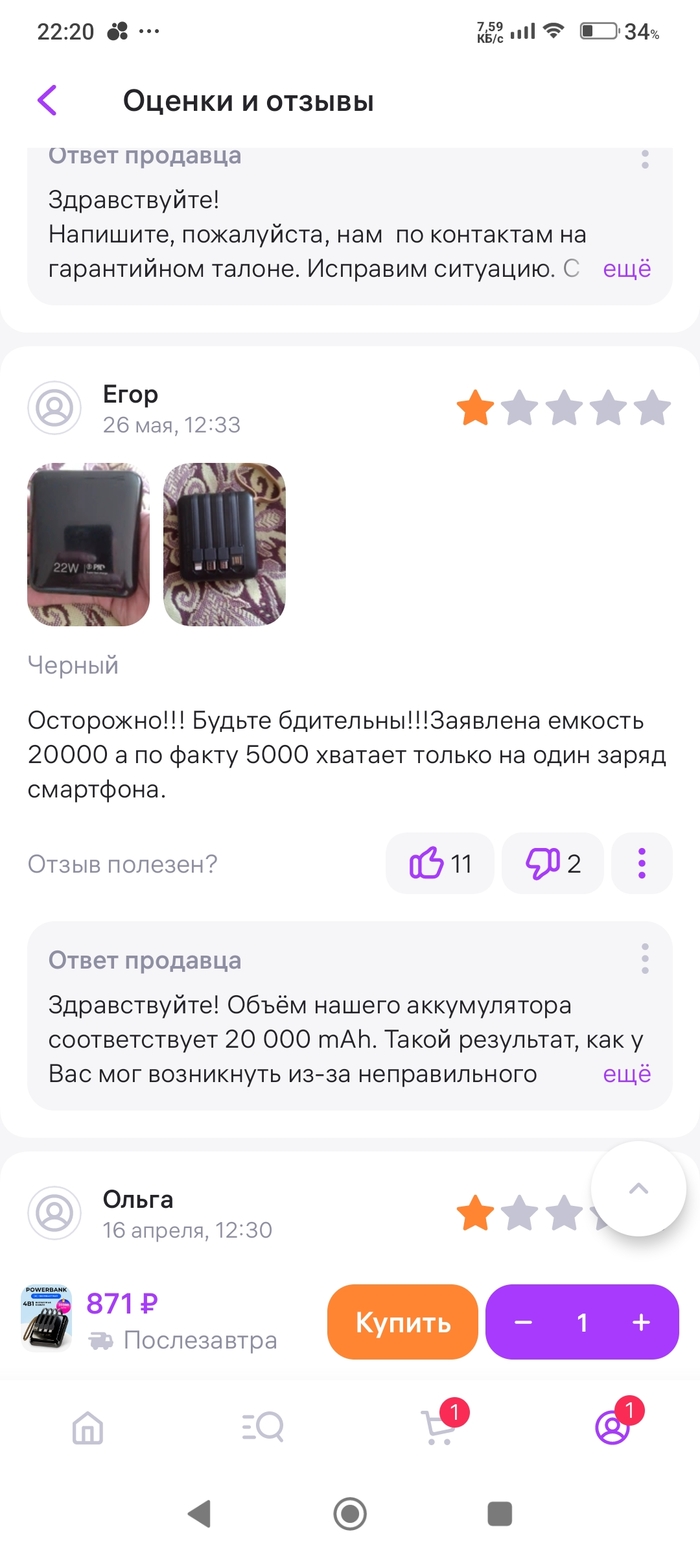Tap the system home button
The width and height of the screenshot is (700, 1556).
(350, 1513)
